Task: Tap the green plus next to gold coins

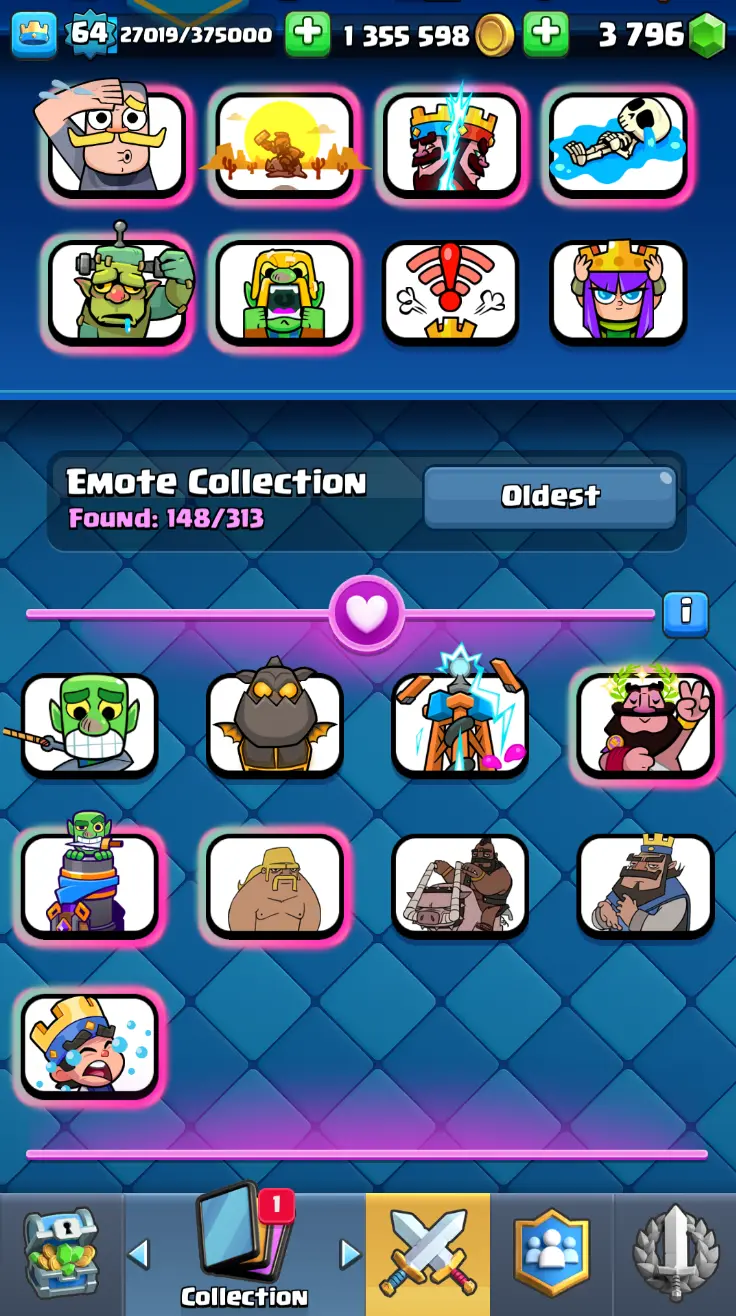Action: (x=308, y=34)
